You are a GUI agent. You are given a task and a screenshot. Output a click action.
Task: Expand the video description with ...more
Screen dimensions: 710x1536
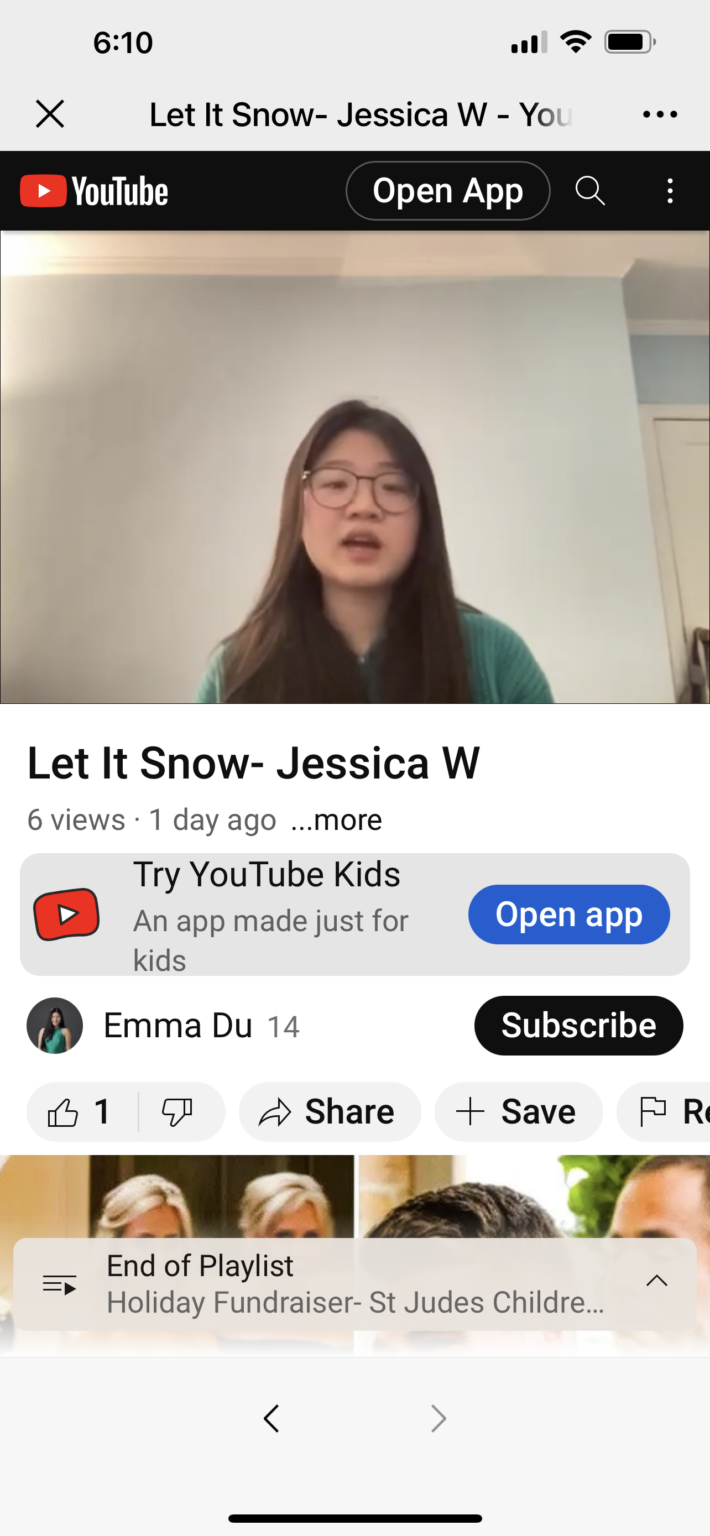336,820
